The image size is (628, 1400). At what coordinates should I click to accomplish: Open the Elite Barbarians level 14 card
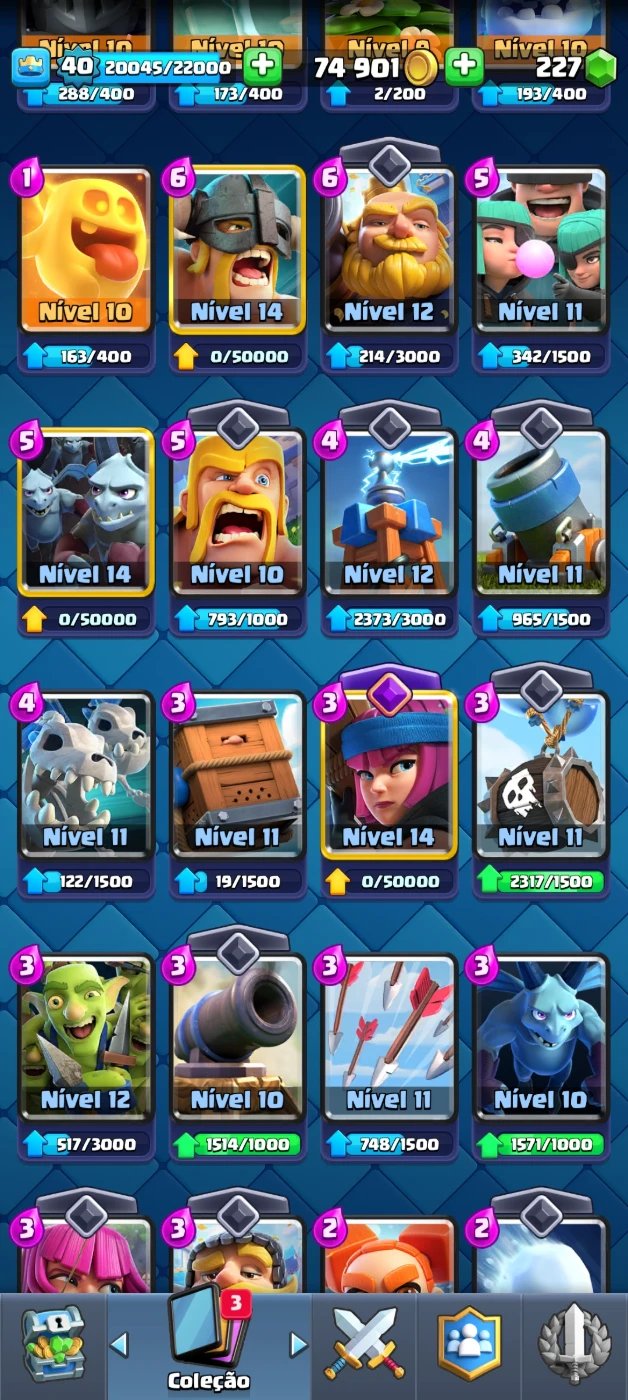click(237, 250)
